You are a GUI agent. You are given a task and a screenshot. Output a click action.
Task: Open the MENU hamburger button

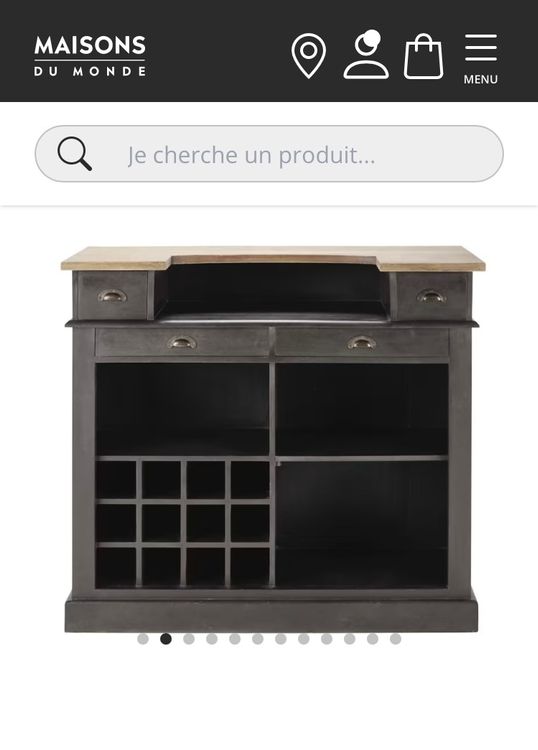(x=481, y=59)
